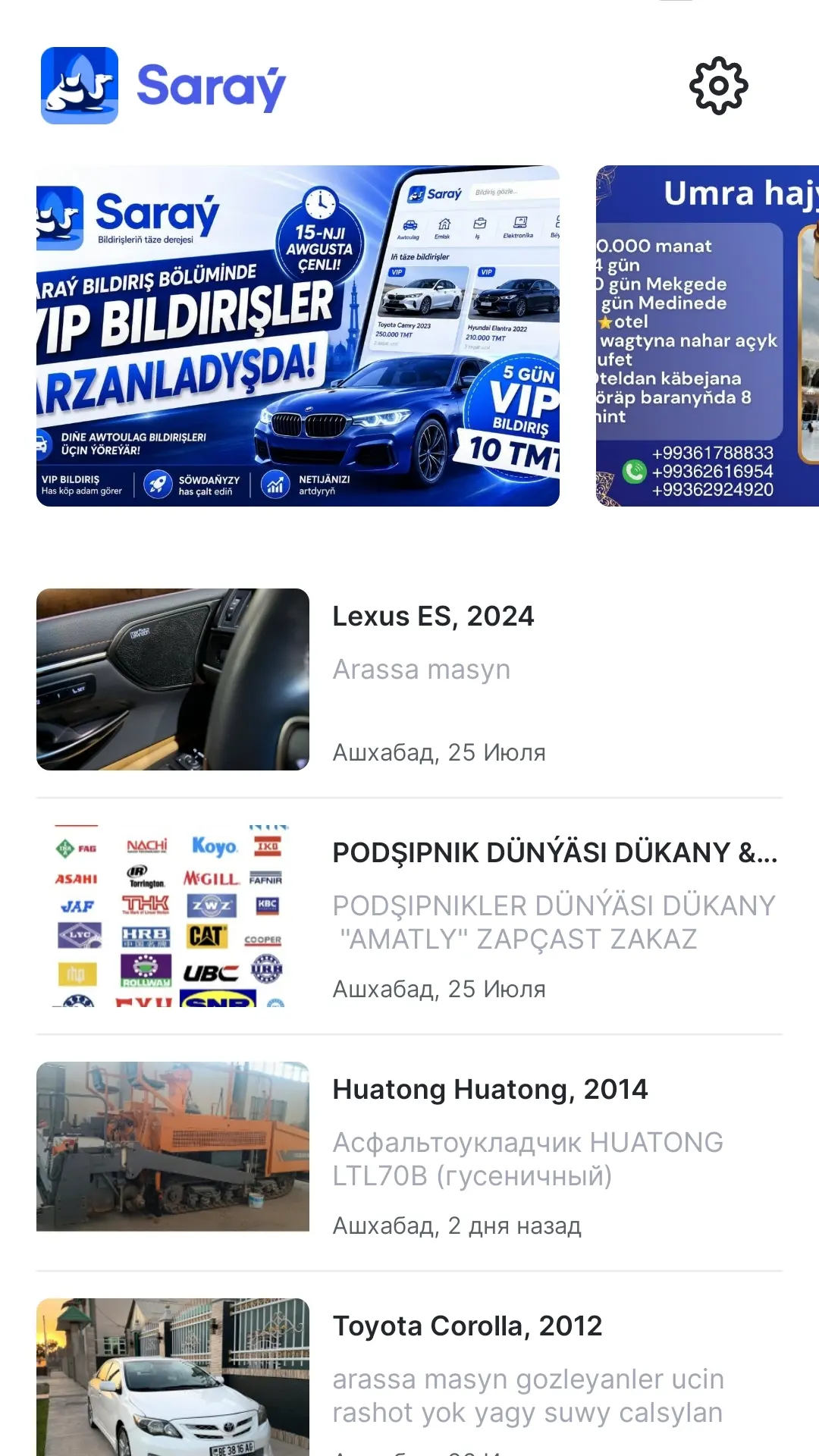Open the Lexus ES, 2024 listing
The image size is (819, 1456).
(409, 679)
